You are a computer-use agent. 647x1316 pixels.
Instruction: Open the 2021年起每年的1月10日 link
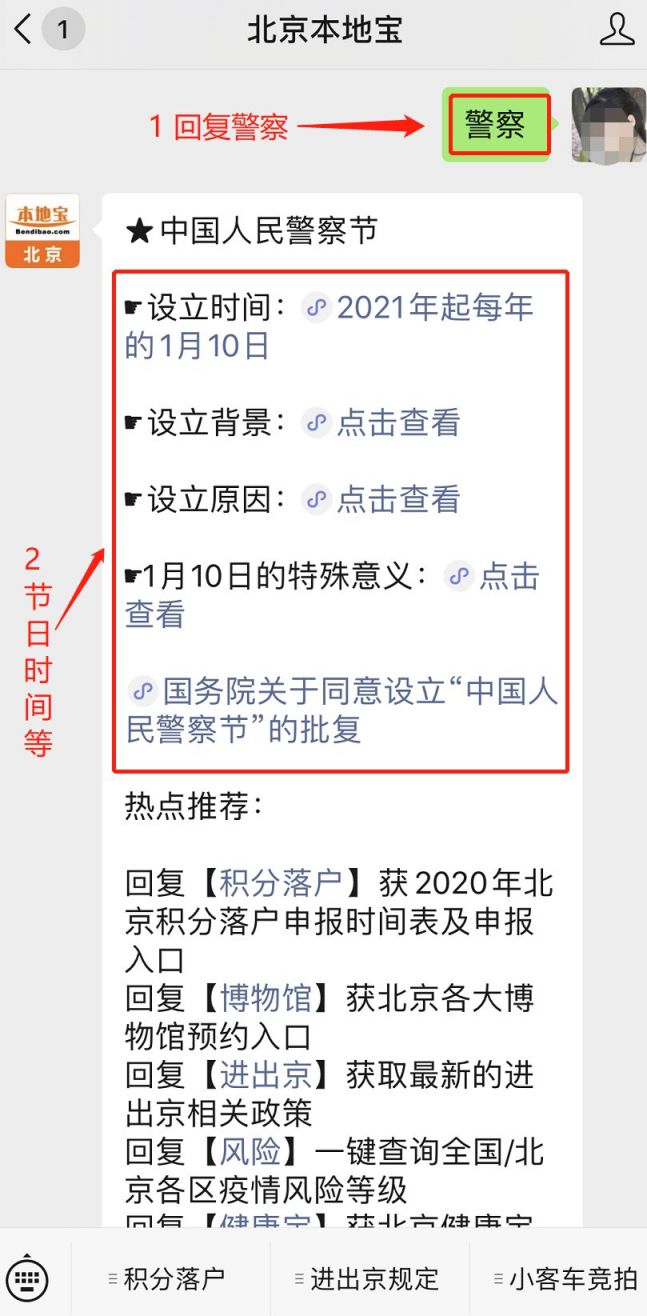click(x=328, y=326)
